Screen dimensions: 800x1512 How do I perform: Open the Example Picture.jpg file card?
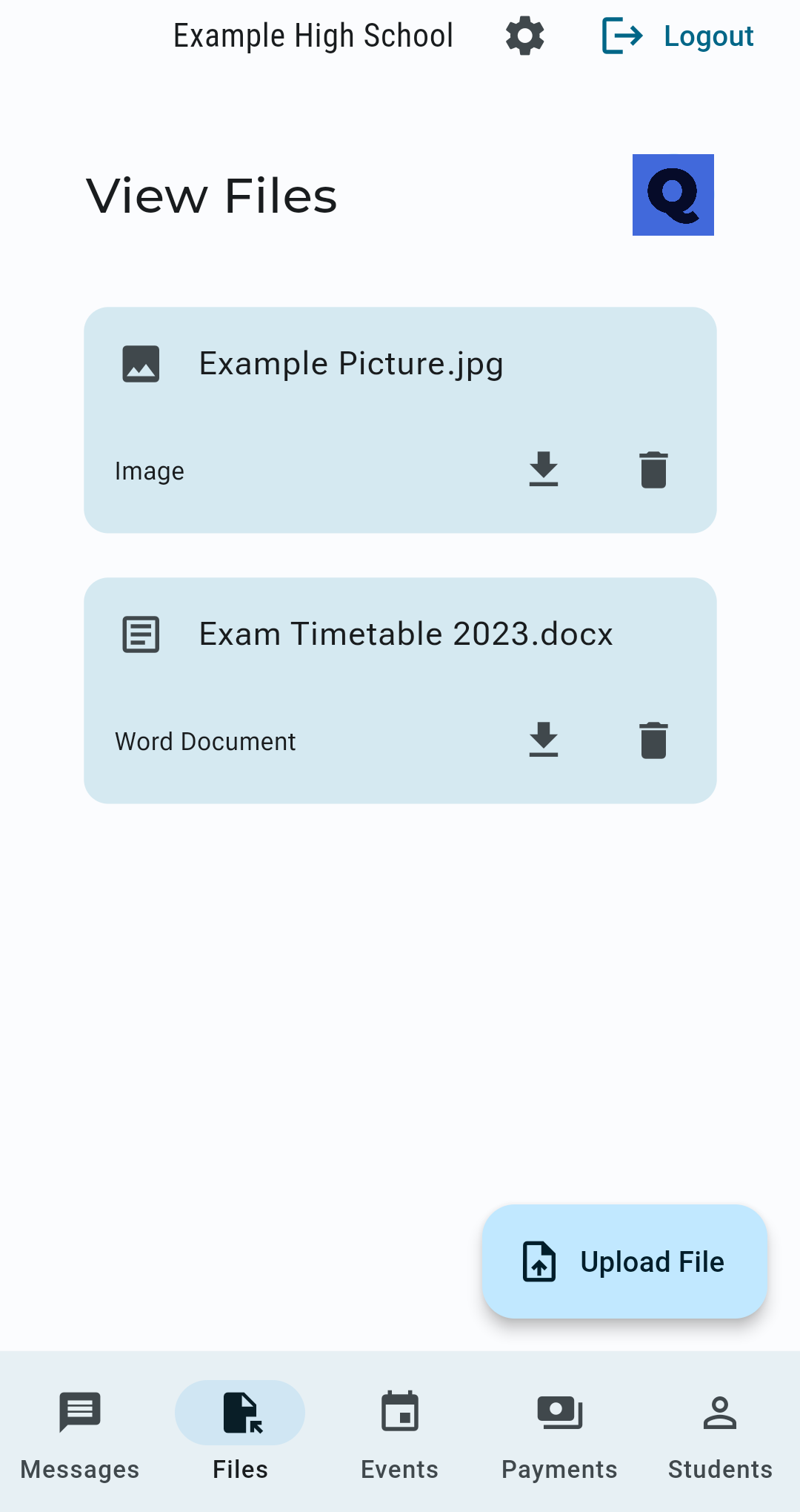[x=351, y=364]
